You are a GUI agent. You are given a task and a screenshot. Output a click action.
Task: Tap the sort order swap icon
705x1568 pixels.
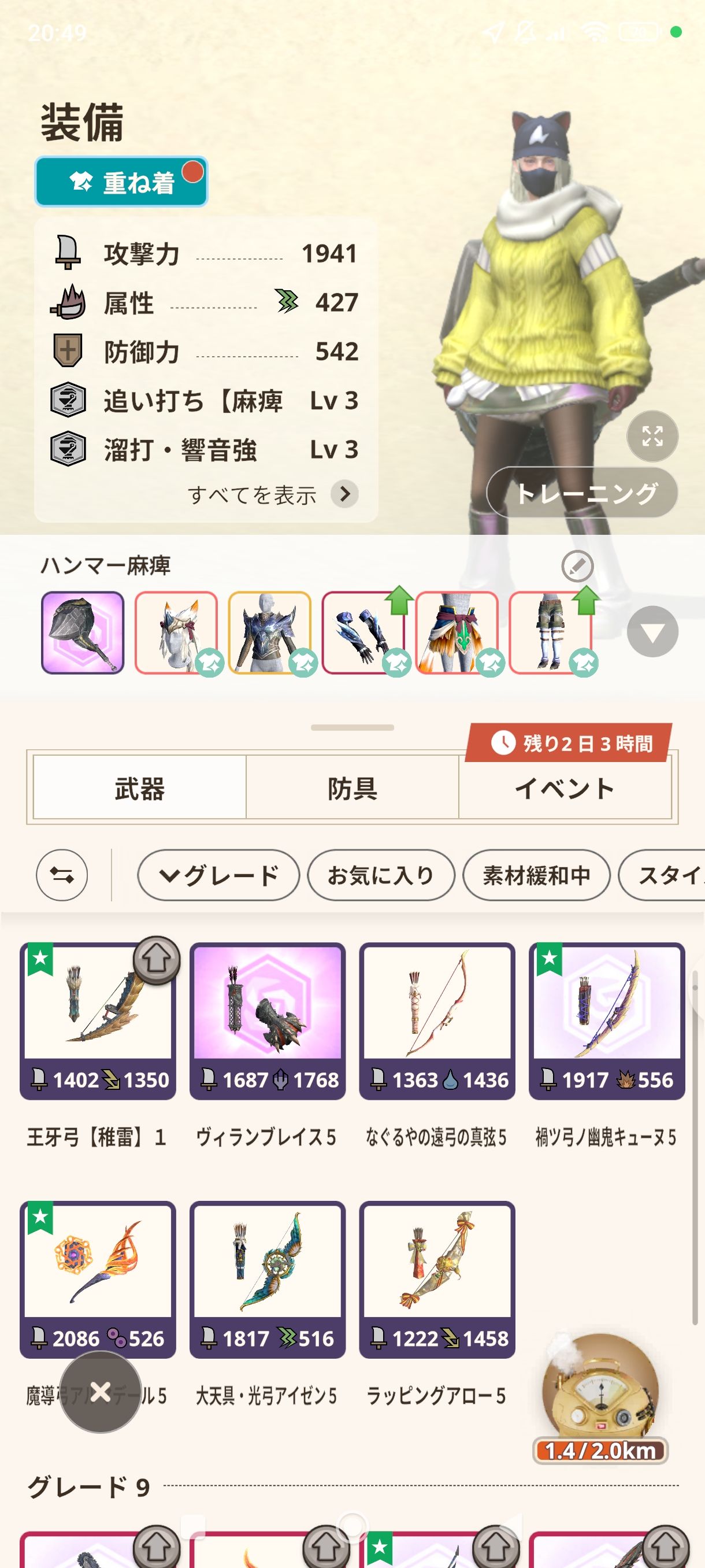62,875
